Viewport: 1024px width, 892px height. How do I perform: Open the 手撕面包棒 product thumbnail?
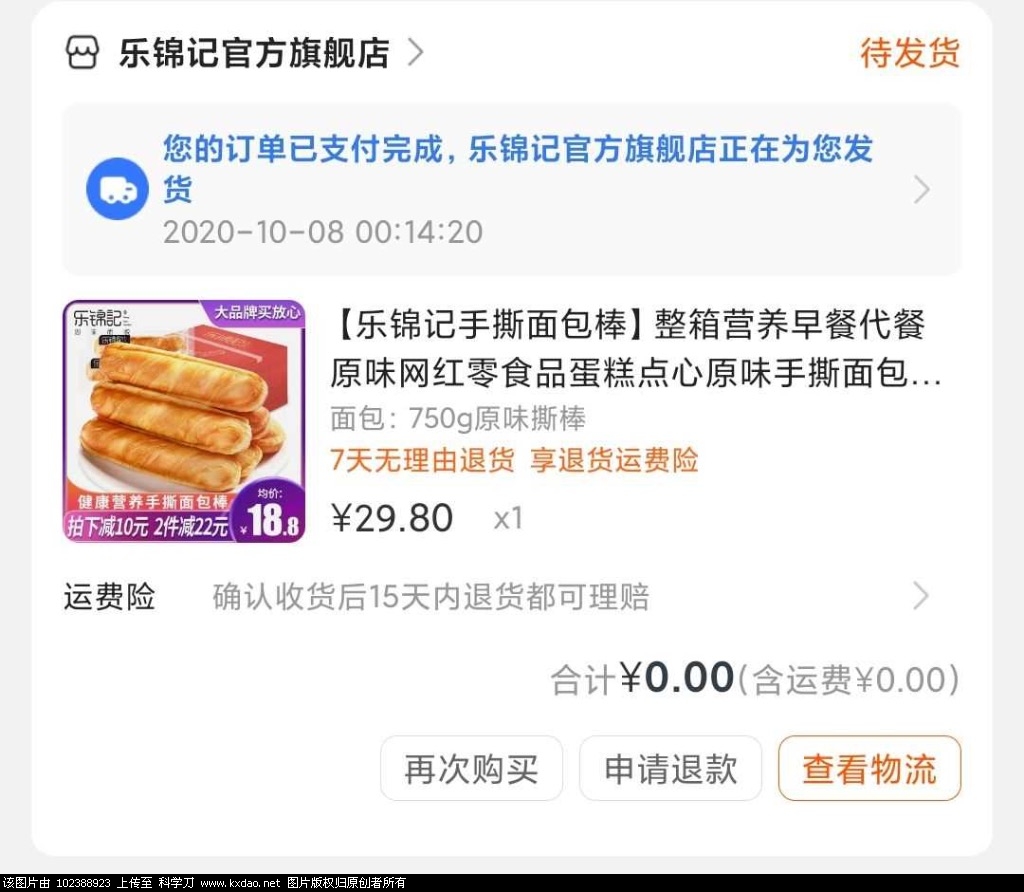(x=184, y=421)
